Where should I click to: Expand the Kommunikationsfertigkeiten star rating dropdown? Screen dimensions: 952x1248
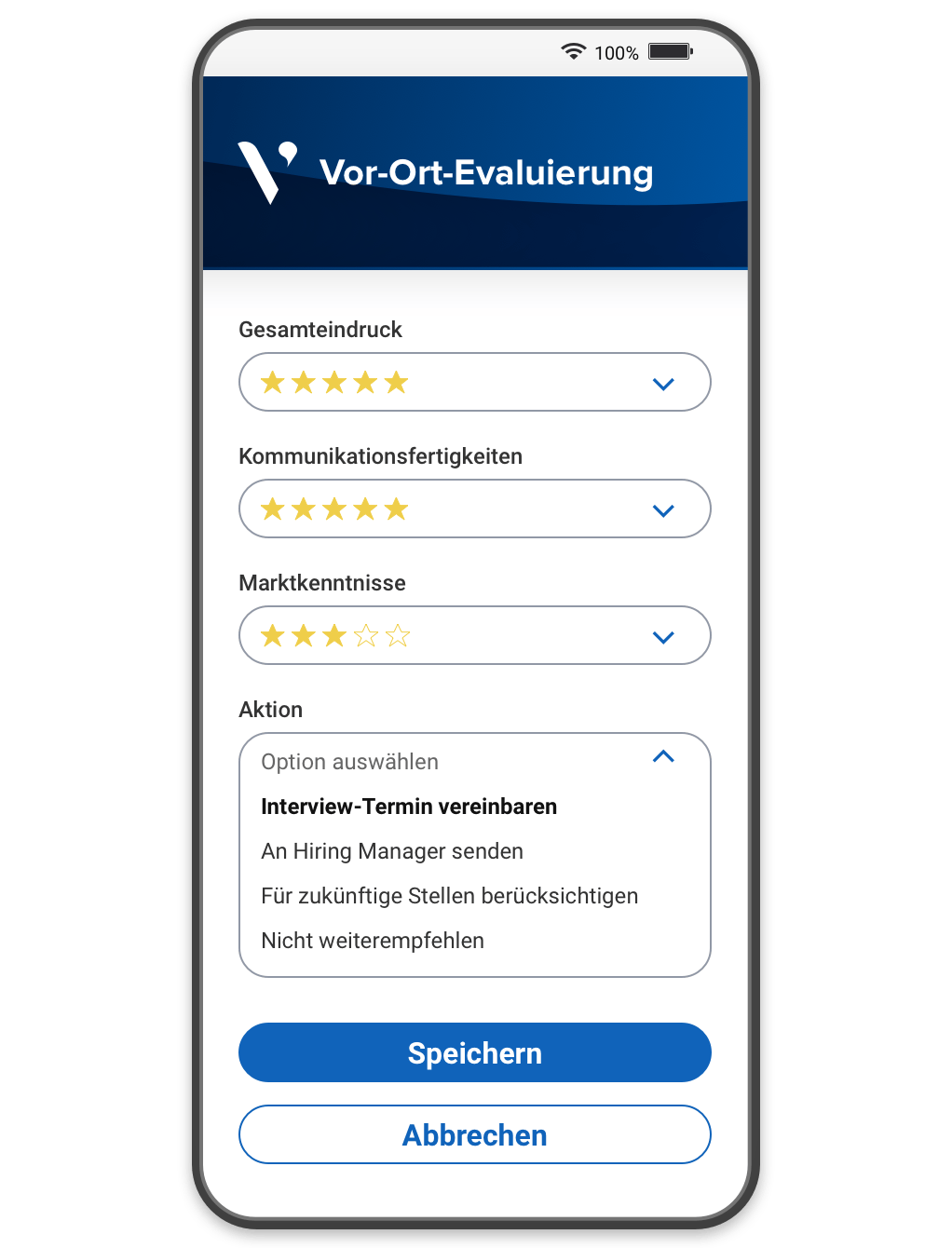pyautogui.click(x=475, y=509)
